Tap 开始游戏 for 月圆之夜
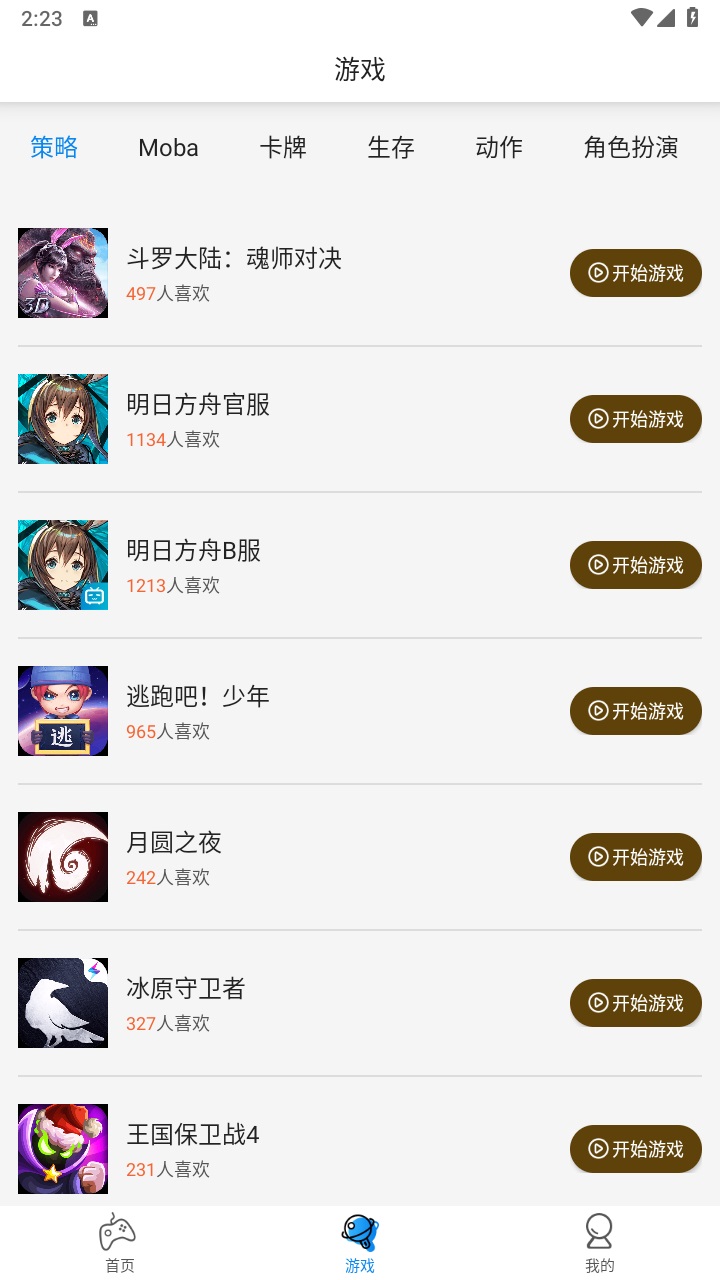Screen dimensions: 720x1280 [x=636, y=857]
